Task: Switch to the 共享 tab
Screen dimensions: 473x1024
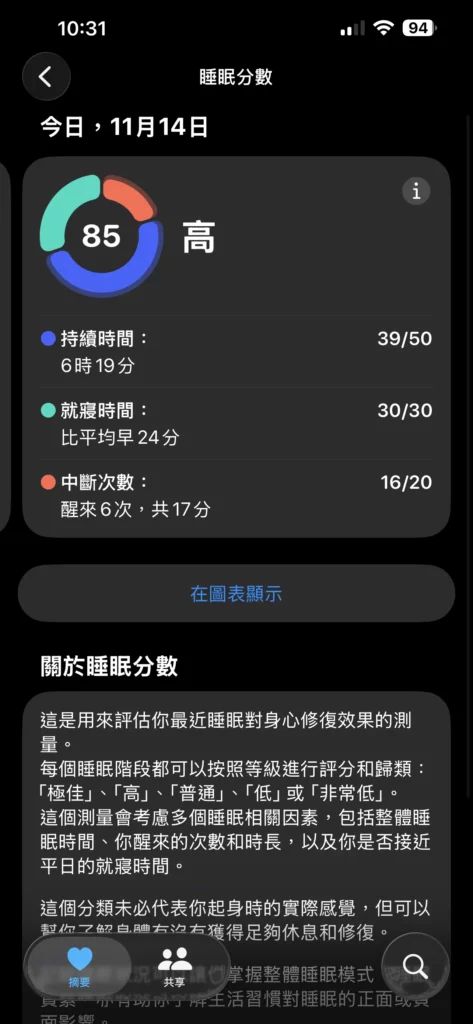Action: pyautogui.click(x=174, y=967)
